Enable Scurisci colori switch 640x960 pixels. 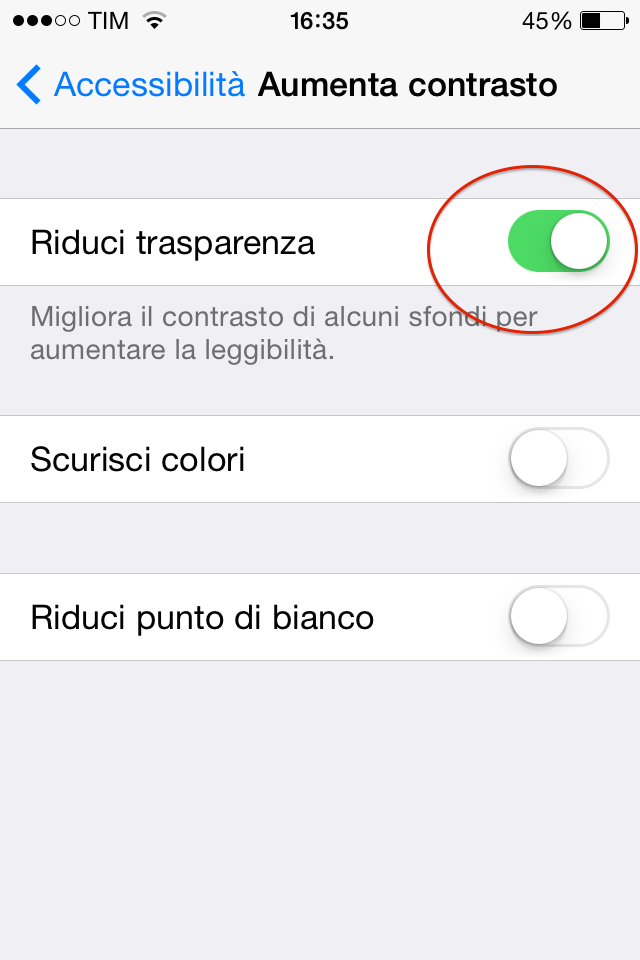pos(558,459)
